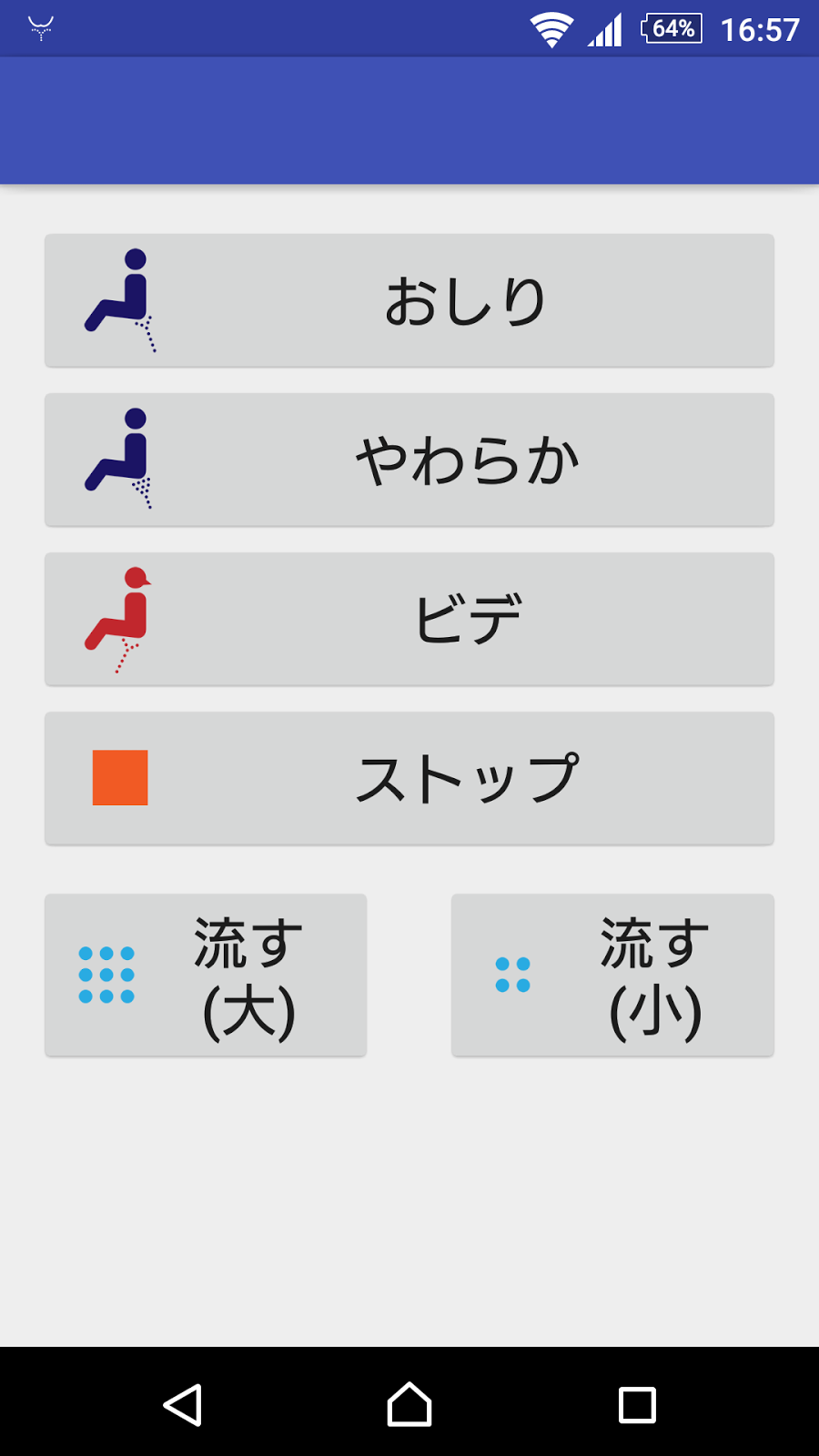
Task: Activate the やわらか soft wash
Action: [409, 460]
